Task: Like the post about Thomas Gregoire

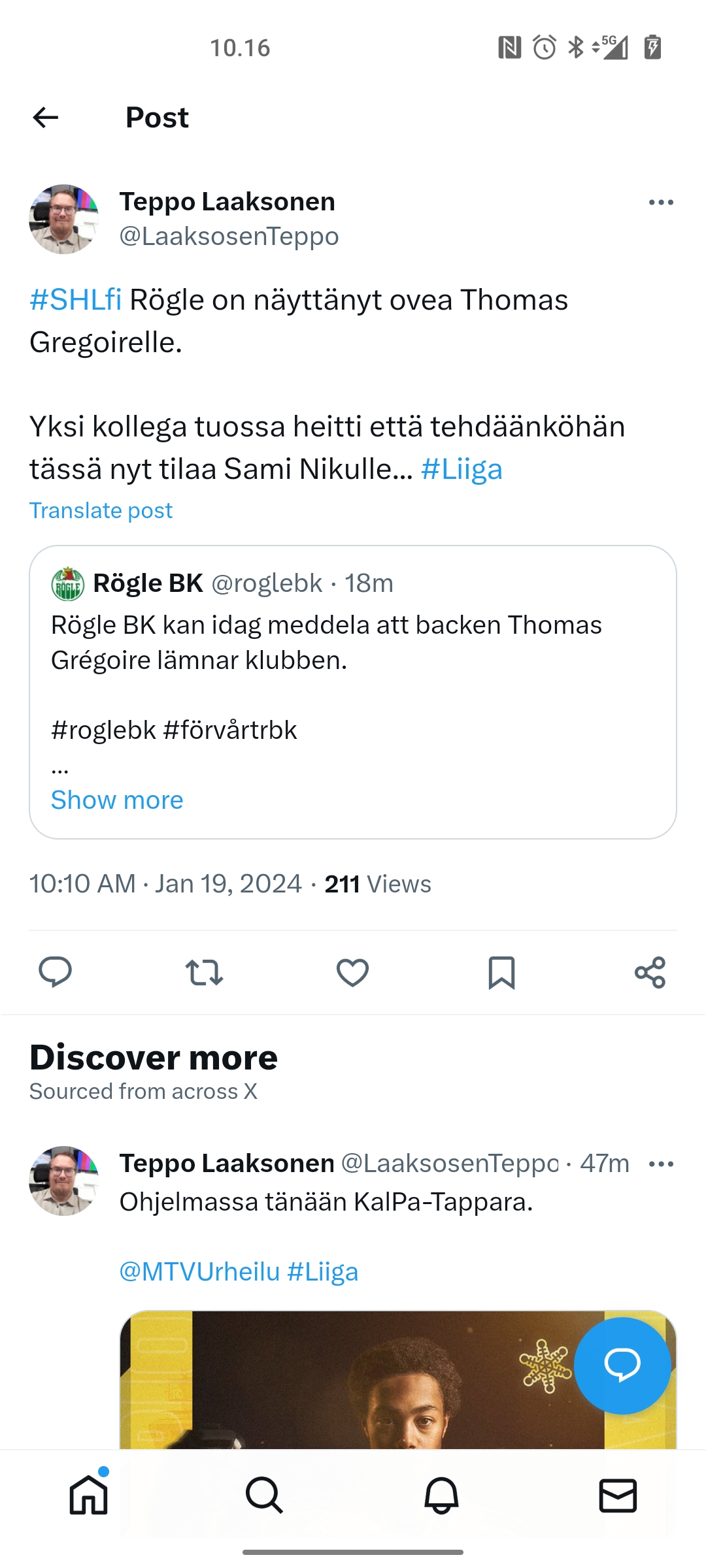Action: tap(352, 972)
